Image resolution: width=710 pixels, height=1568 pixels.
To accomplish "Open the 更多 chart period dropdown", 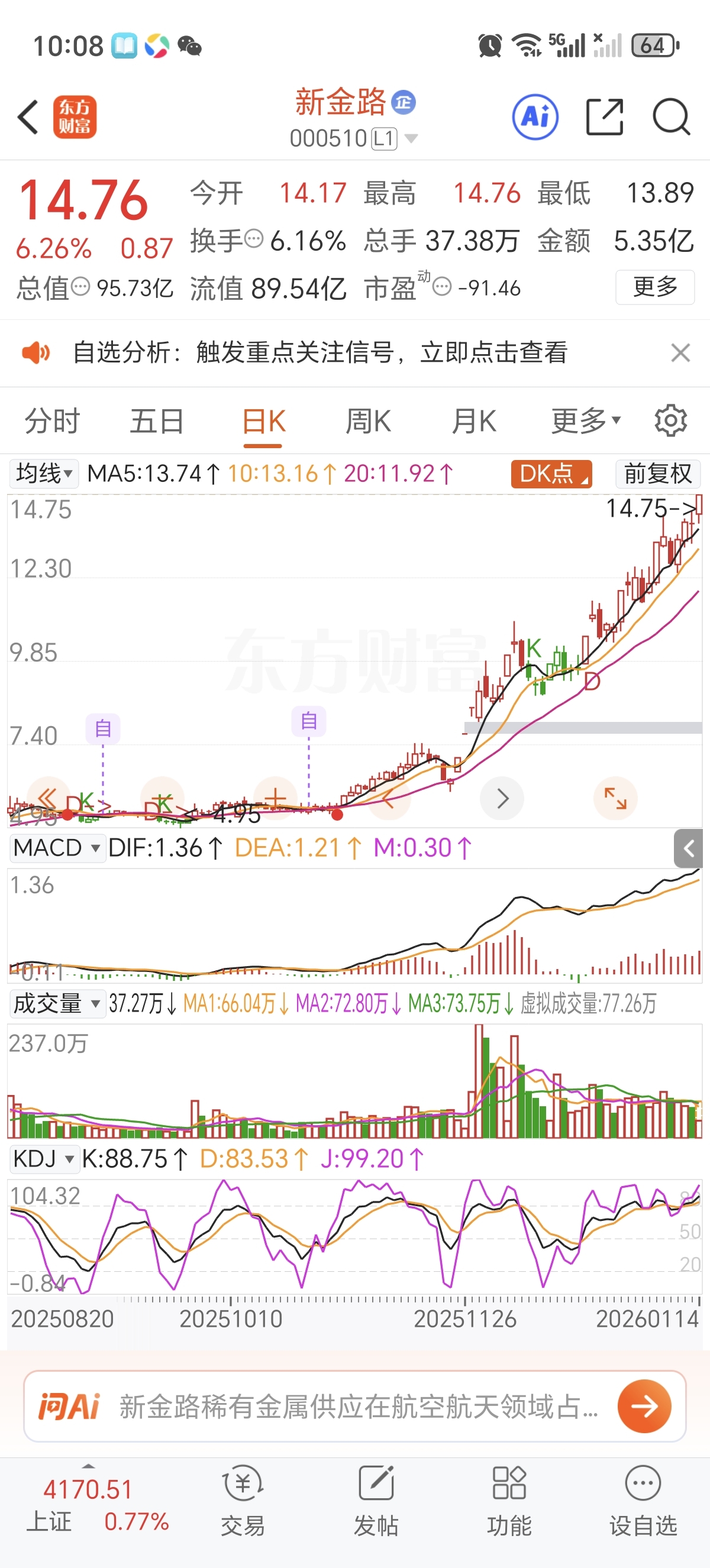I will [x=585, y=421].
